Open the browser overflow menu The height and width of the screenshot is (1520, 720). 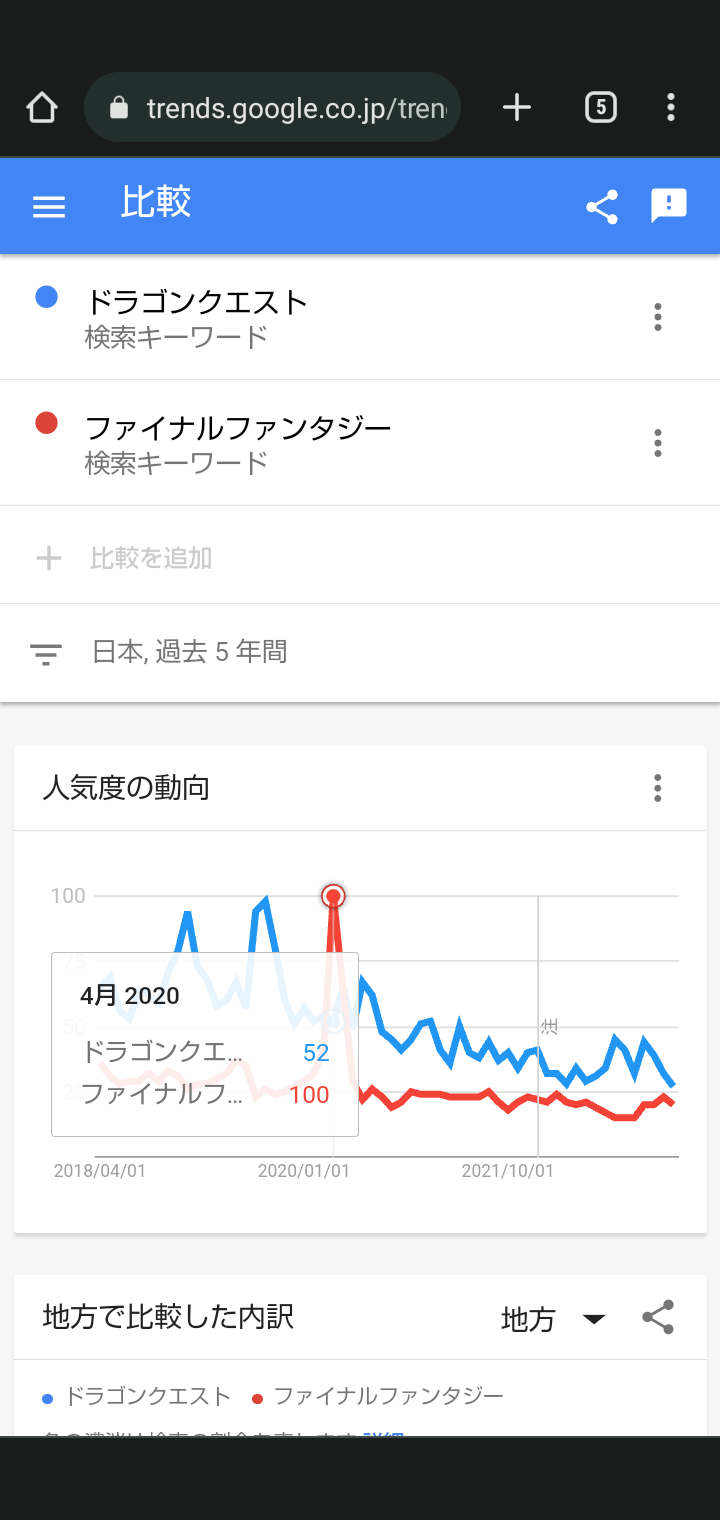(x=670, y=107)
